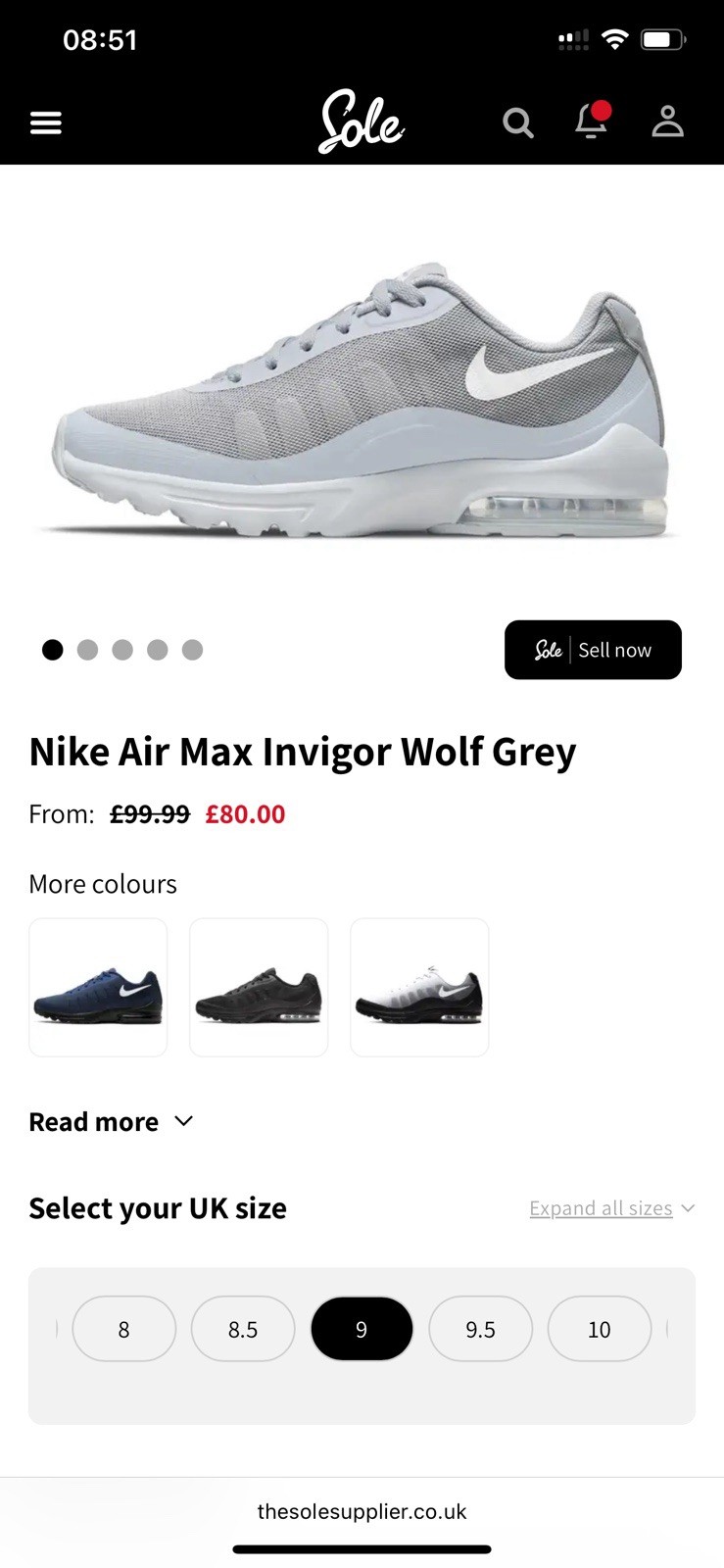The width and height of the screenshot is (724, 1568).
Task: Jump to the second product image dot
Action: click(x=87, y=650)
